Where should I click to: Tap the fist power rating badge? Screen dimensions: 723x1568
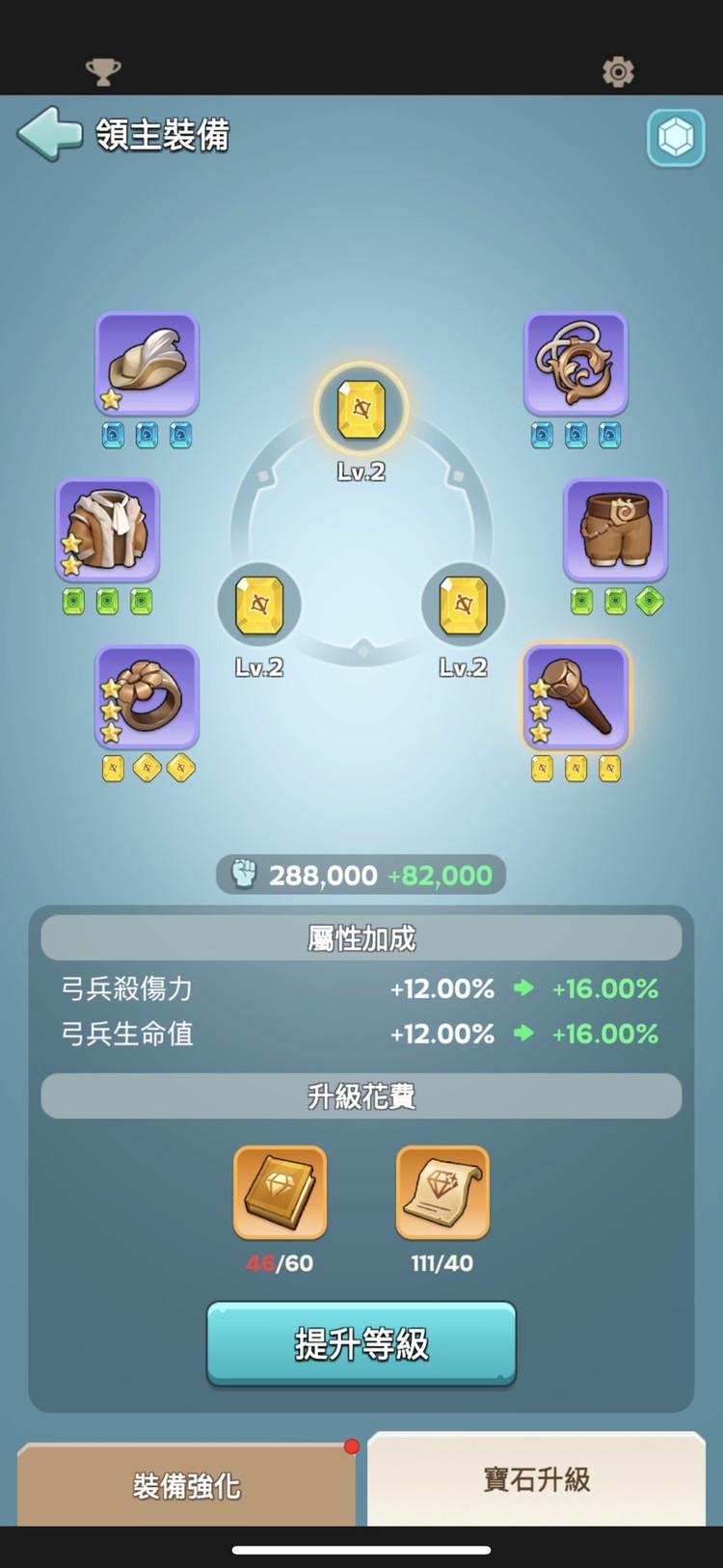(361, 875)
